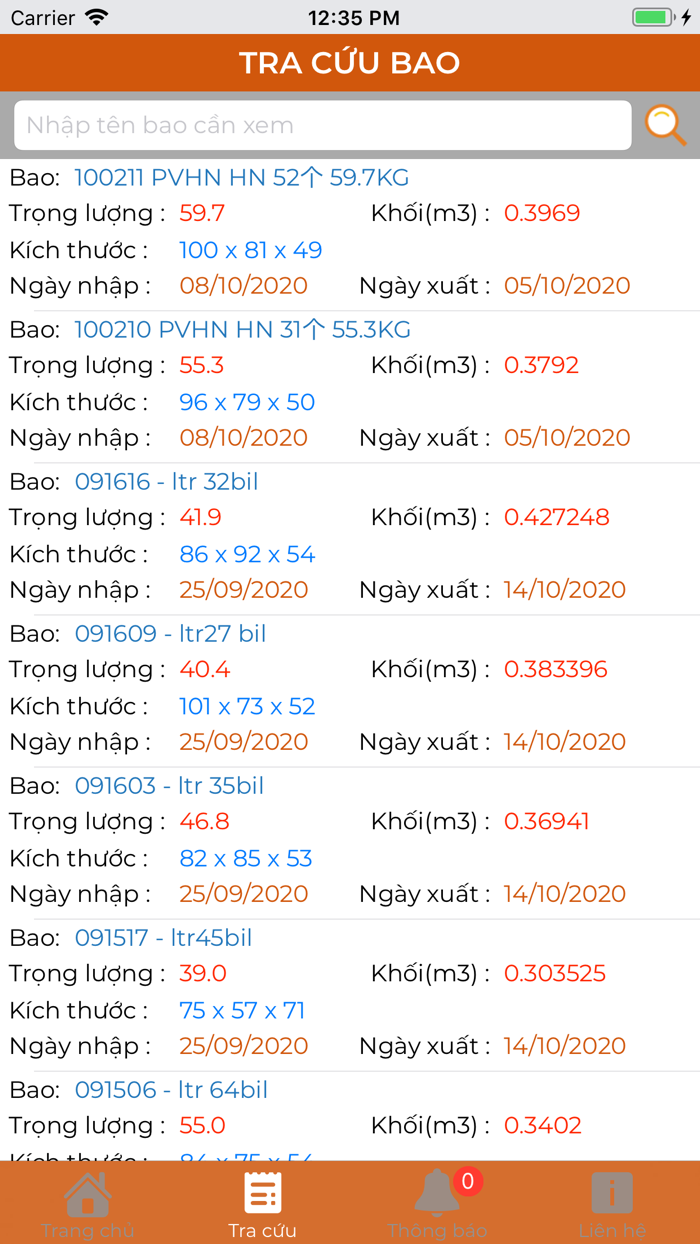The height and width of the screenshot is (1244, 700).
Task: Open bao 100211 PVHN HN 52个 59.7KG
Action: [x=350, y=234]
